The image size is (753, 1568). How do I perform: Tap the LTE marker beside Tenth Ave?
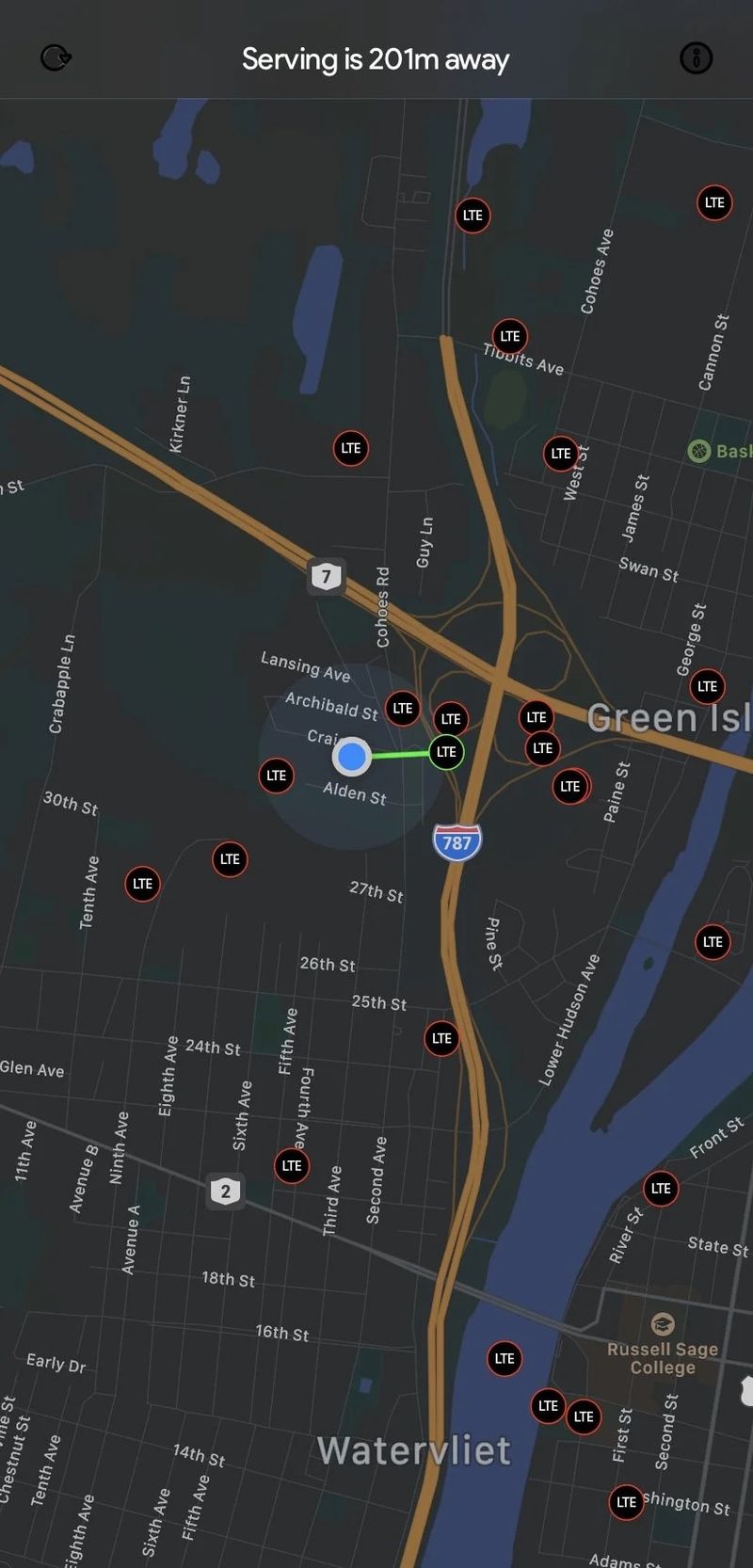pyautogui.click(x=142, y=884)
